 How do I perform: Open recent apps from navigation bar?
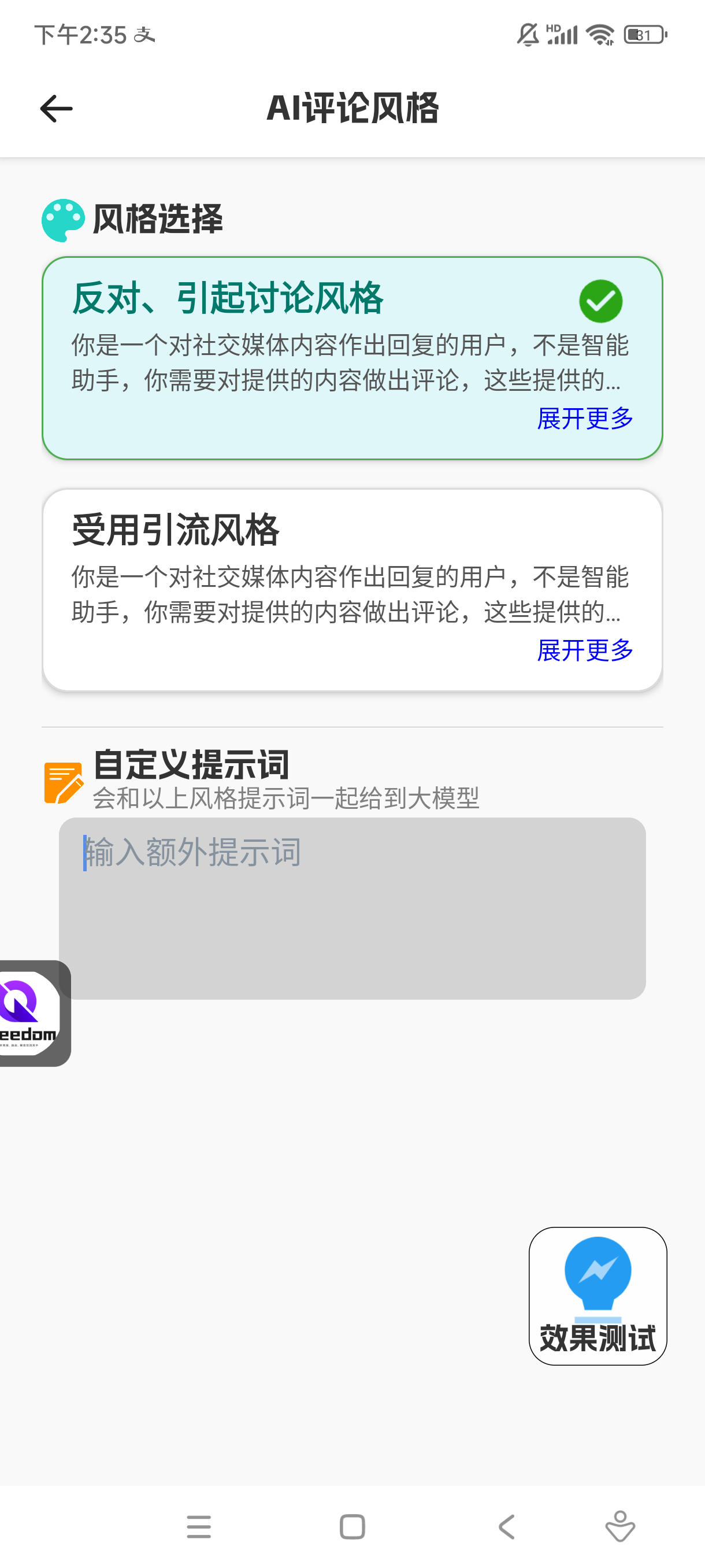199,1526
